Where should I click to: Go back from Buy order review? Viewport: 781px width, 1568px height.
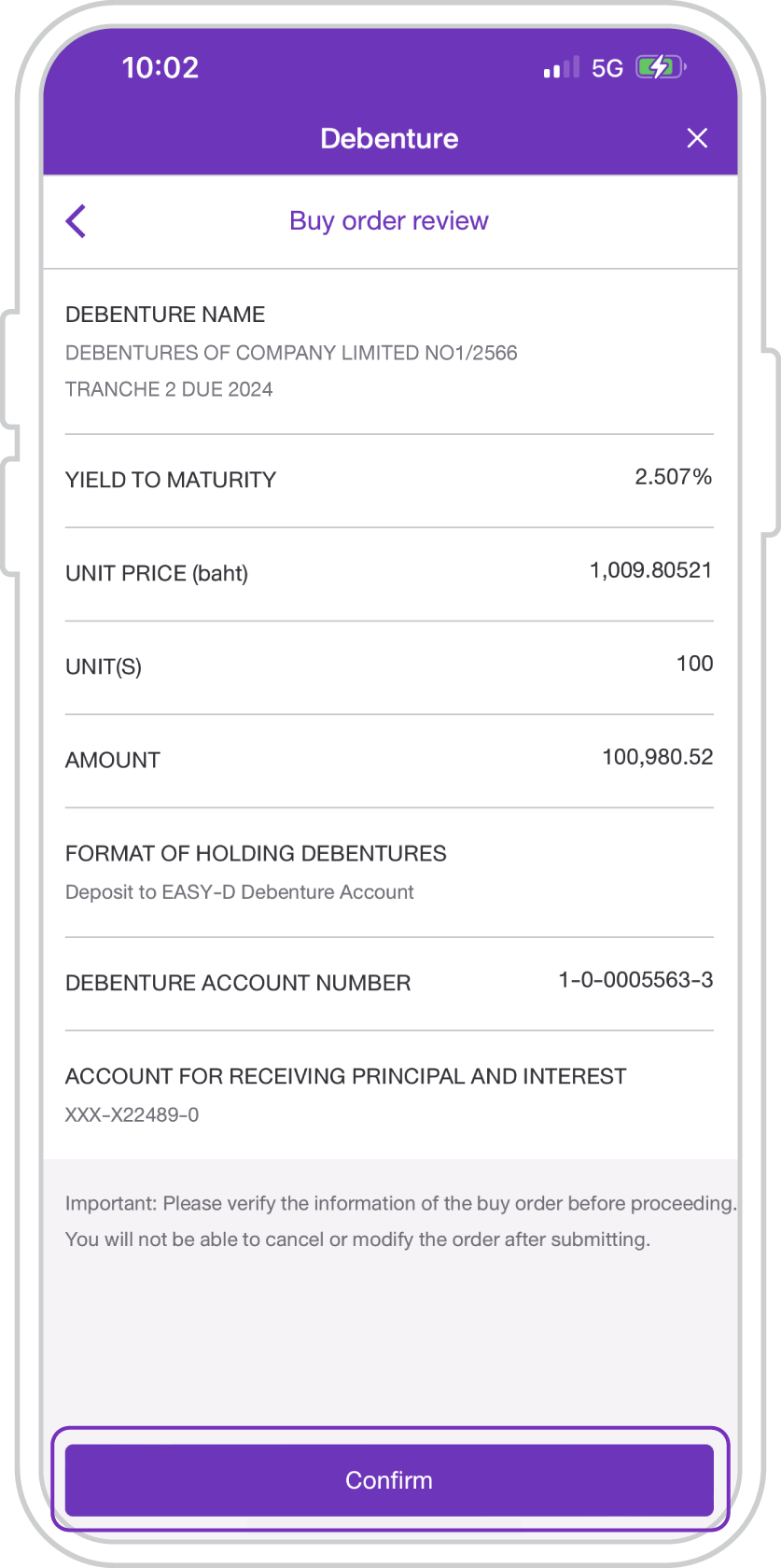77,221
